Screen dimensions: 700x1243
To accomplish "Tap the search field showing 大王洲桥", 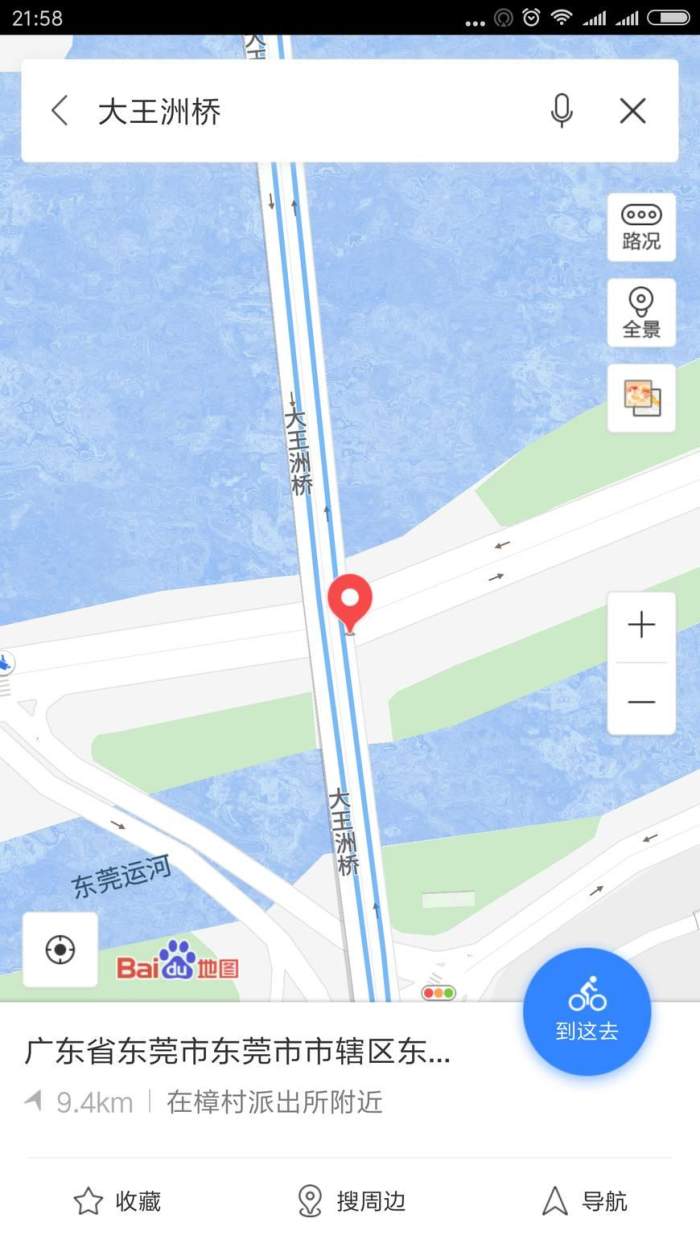I will pyautogui.click(x=310, y=111).
